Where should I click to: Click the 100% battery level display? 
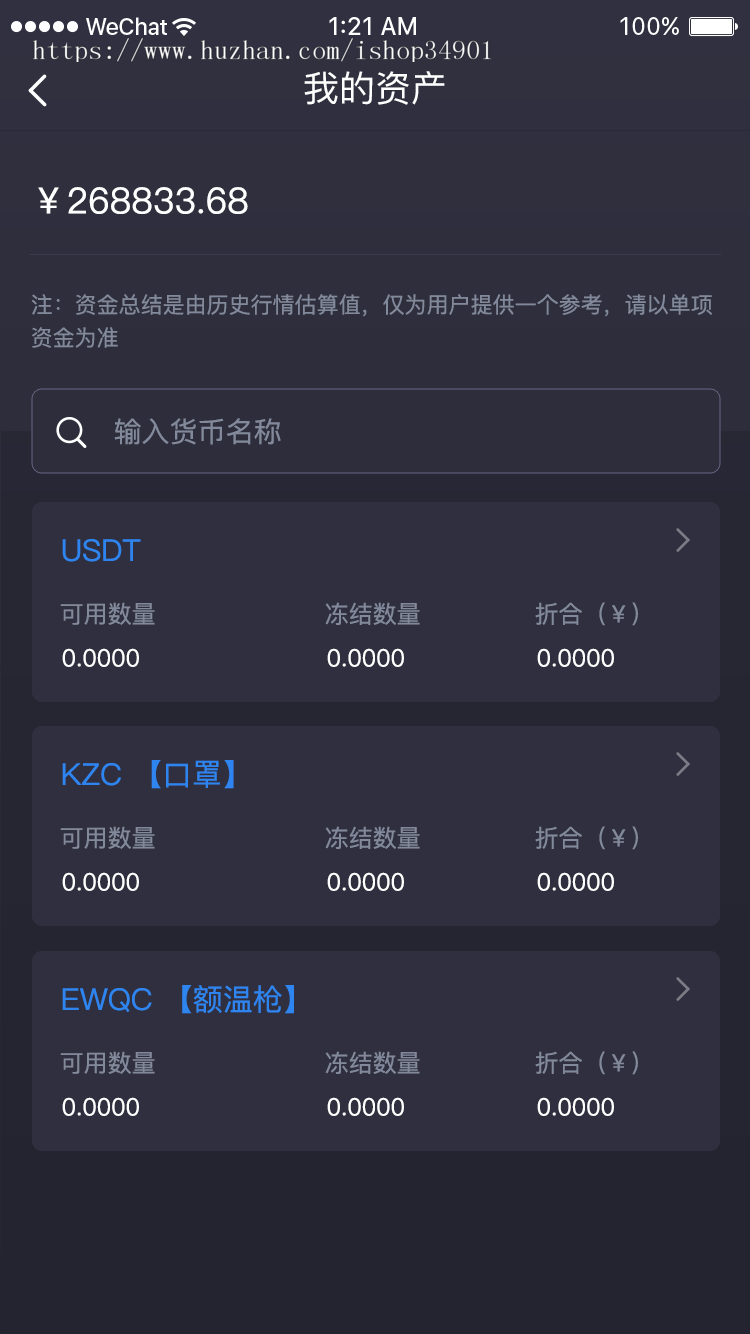coord(648,27)
